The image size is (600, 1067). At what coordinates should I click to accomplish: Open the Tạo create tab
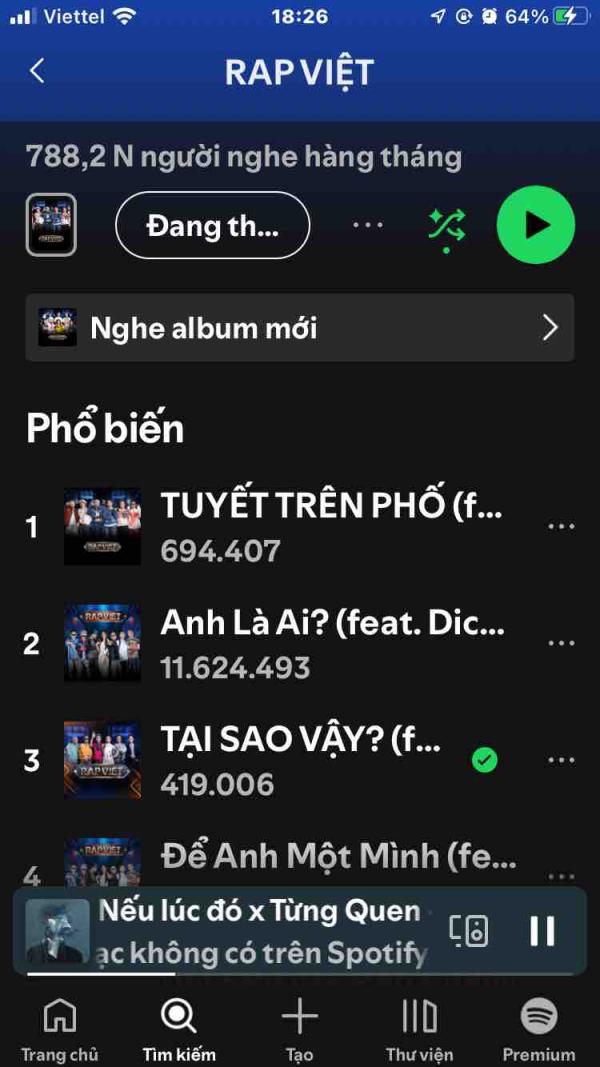[x=299, y=1028]
